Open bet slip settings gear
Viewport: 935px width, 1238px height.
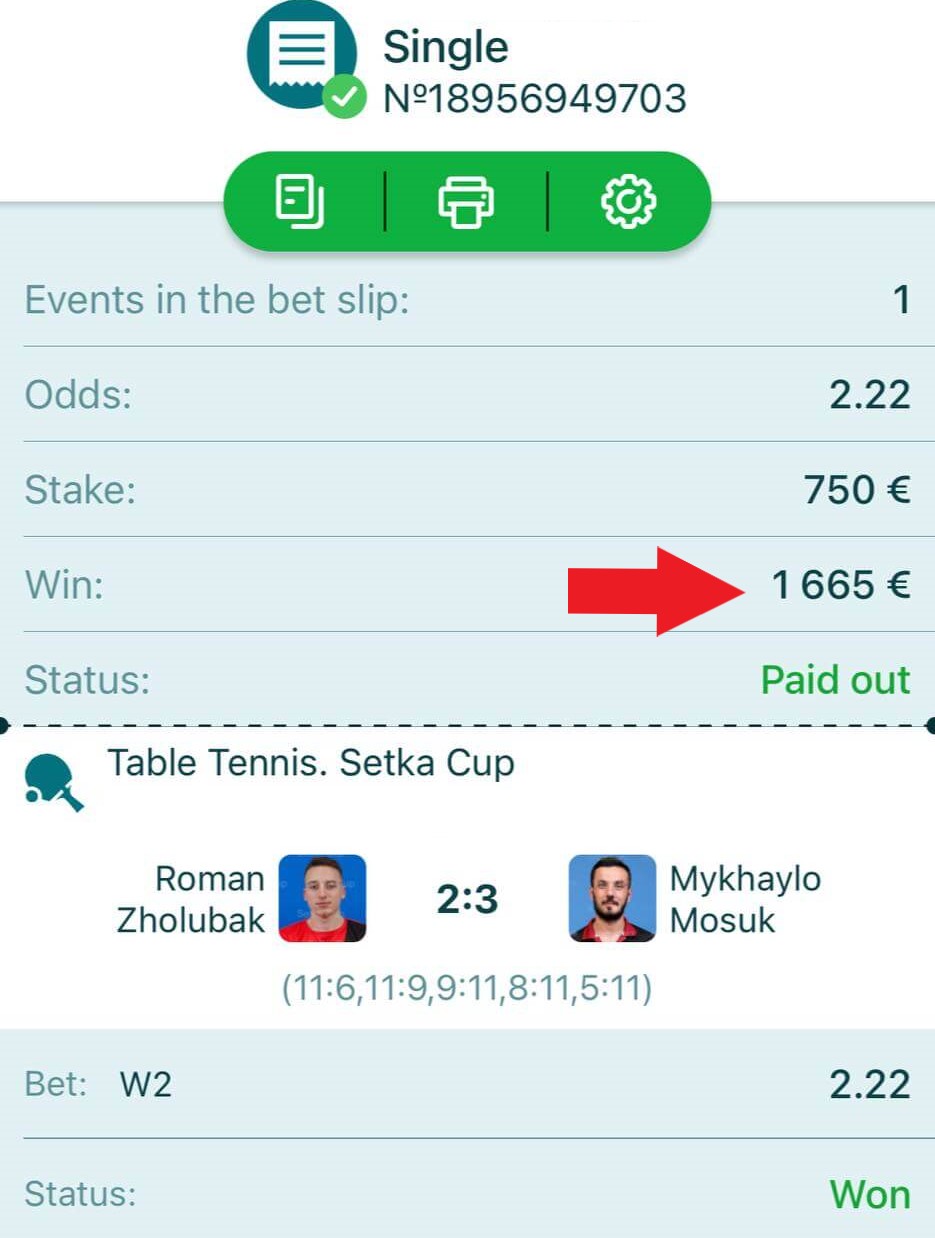(628, 201)
